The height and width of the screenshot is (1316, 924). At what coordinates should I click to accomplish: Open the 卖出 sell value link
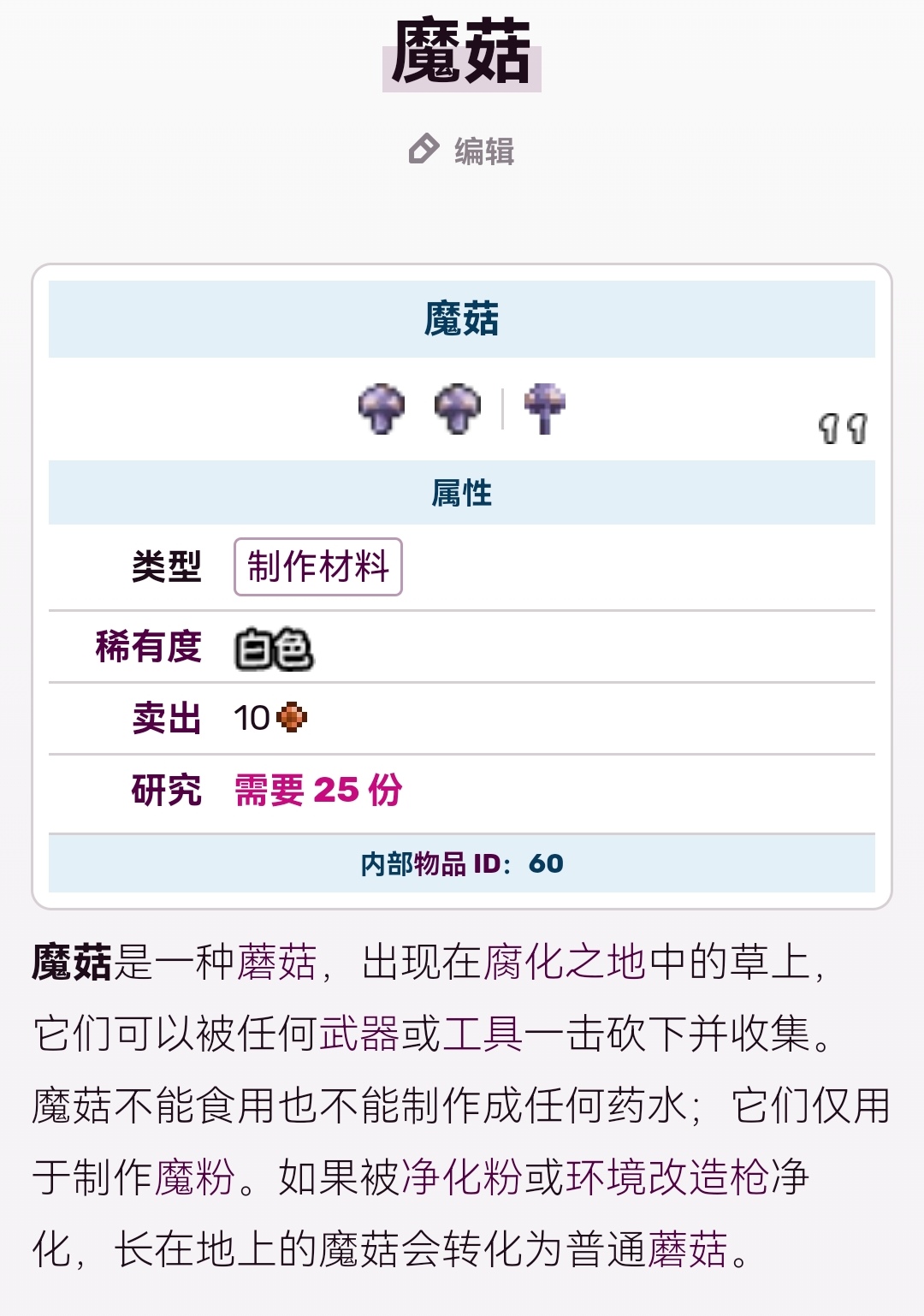[x=166, y=718]
